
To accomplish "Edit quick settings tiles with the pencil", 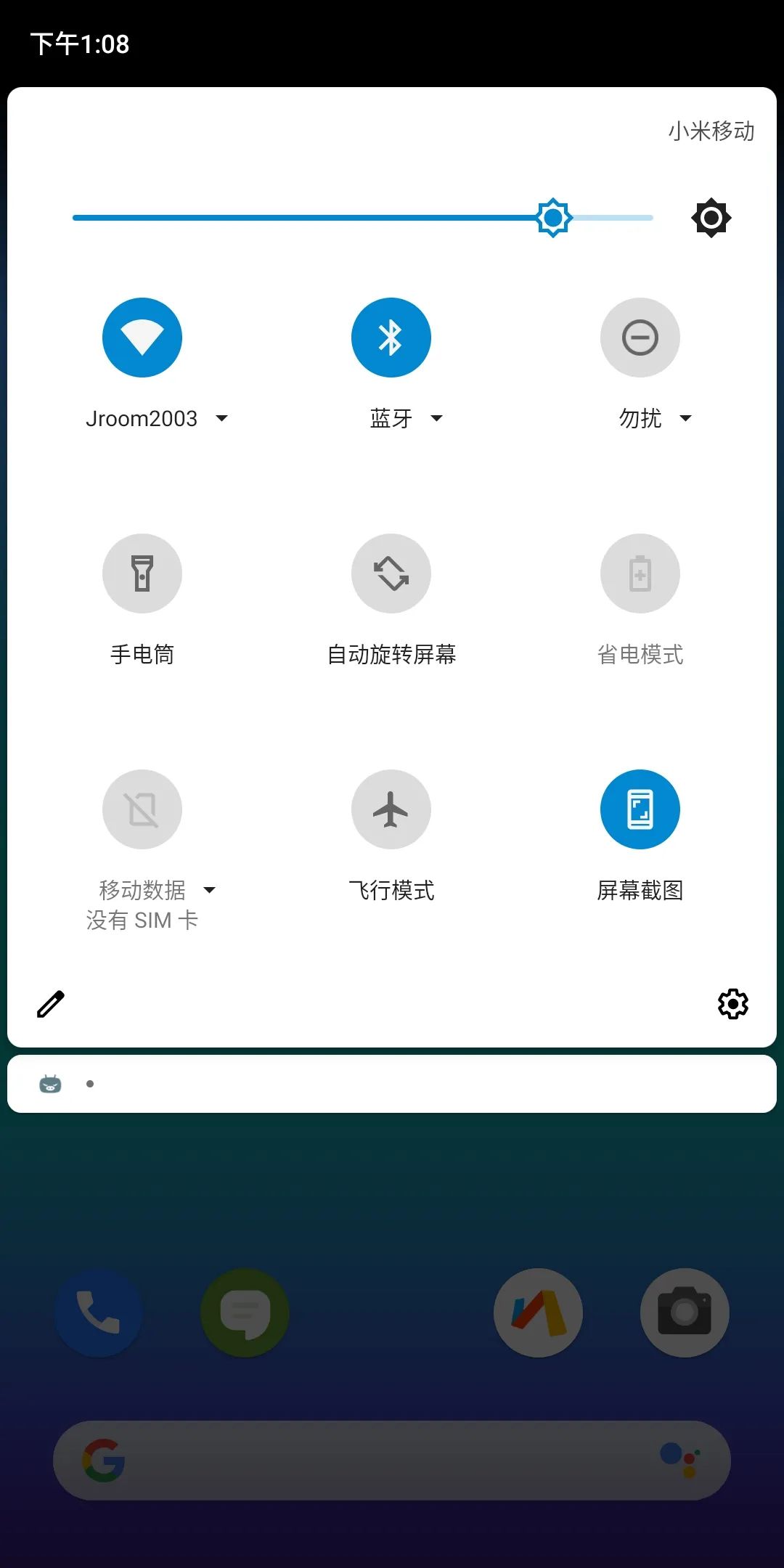I will [x=51, y=1004].
